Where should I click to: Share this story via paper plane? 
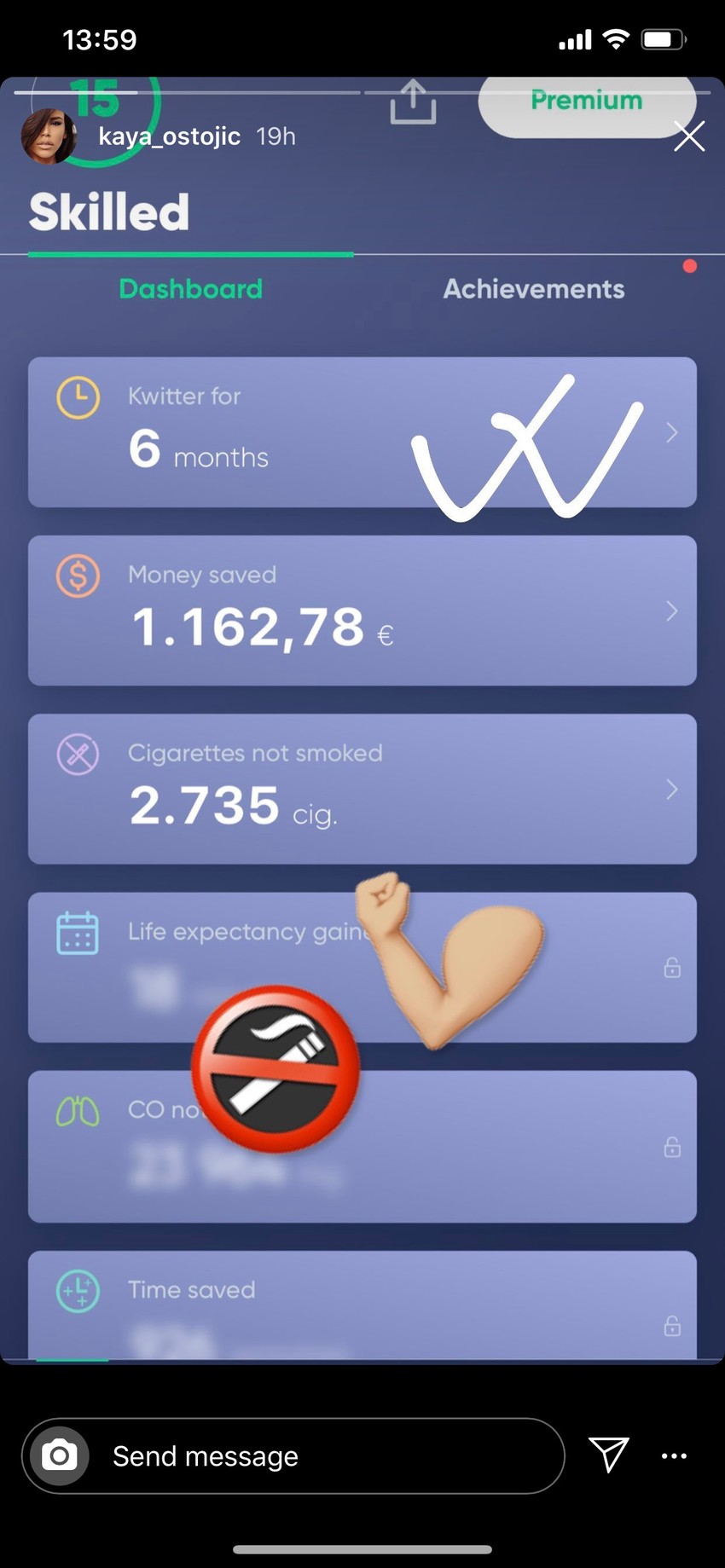tap(609, 1455)
